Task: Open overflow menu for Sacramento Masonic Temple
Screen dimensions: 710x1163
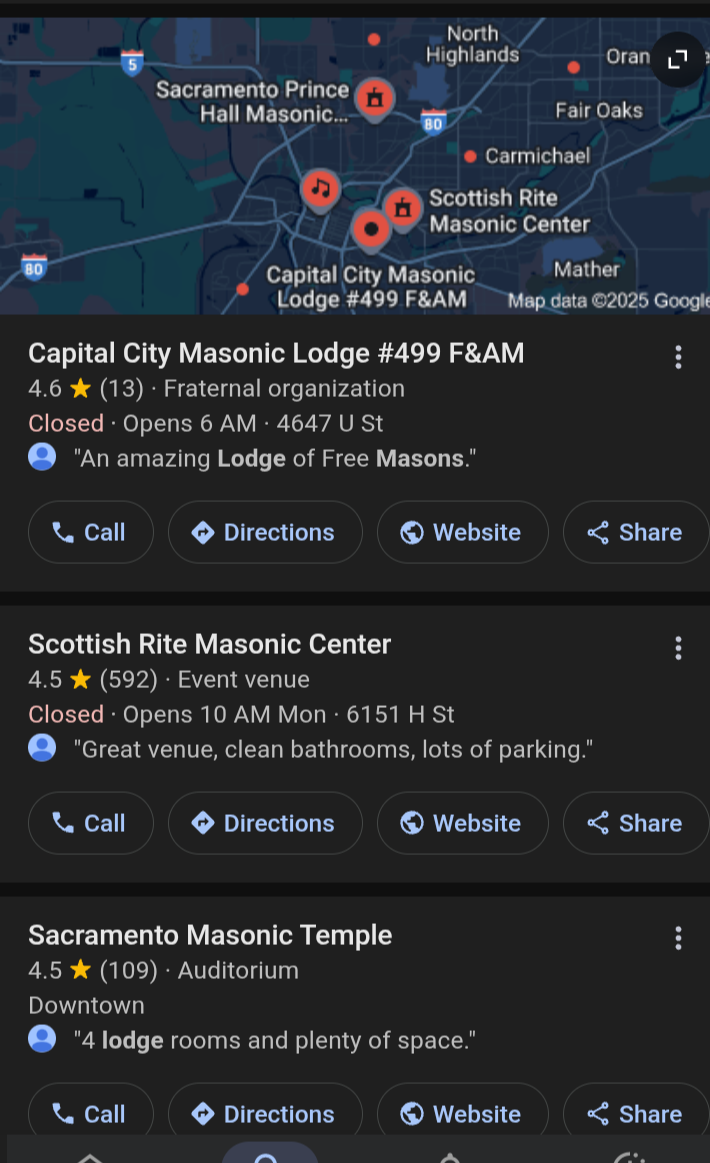Action: [678, 938]
